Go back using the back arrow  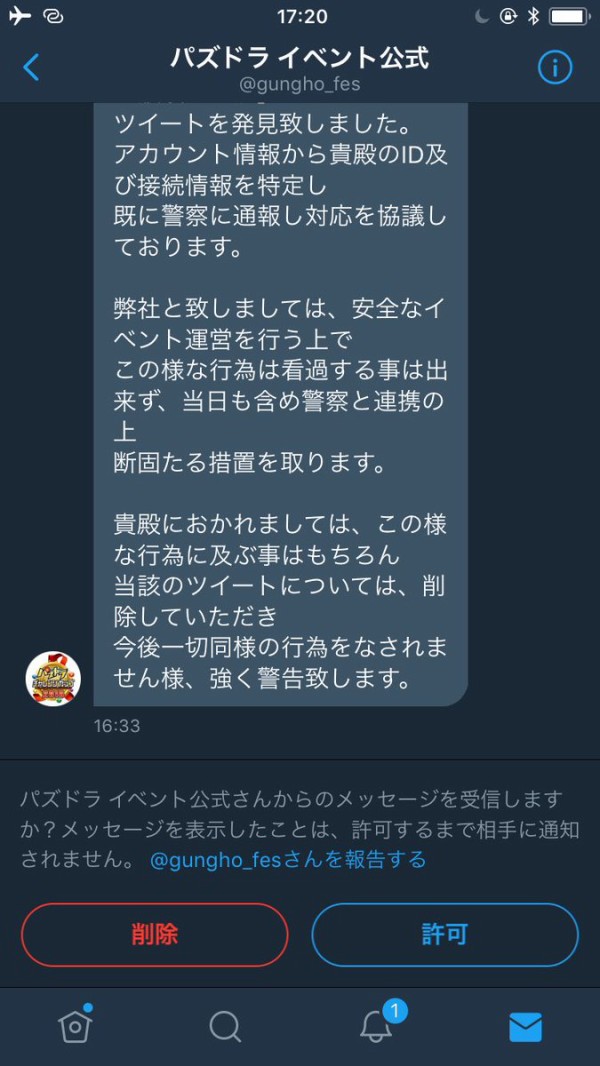pos(31,67)
